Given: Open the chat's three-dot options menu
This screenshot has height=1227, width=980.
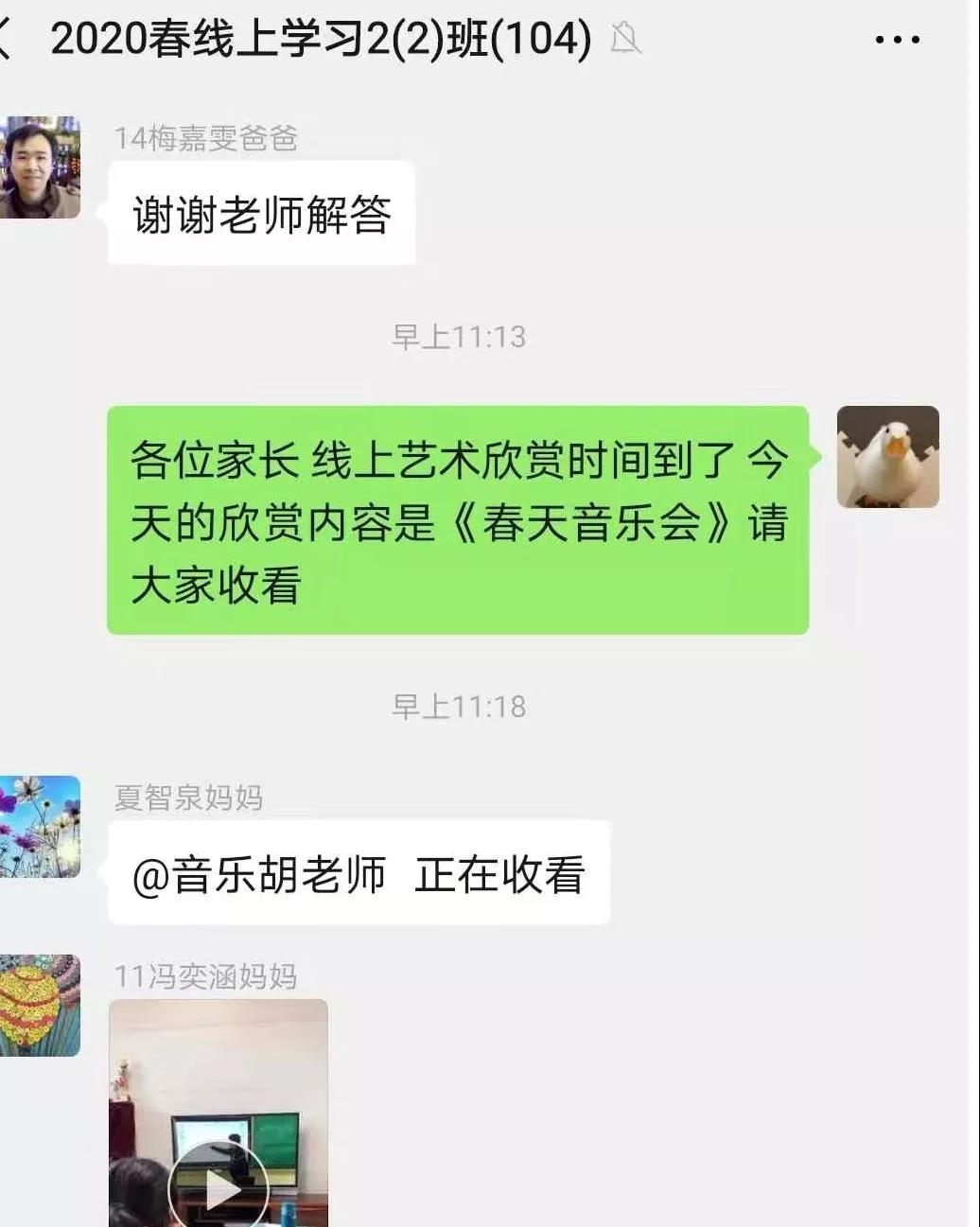Looking at the screenshot, I should (x=897, y=41).
